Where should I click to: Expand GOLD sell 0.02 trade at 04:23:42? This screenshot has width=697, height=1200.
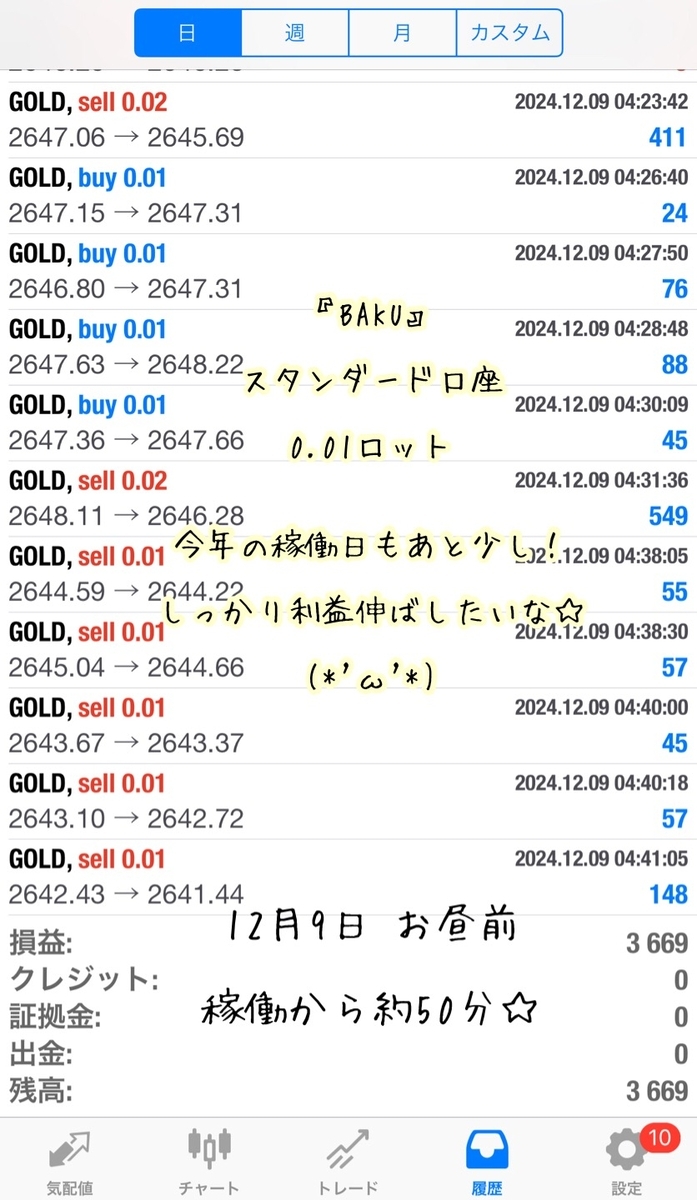point(348,120)
